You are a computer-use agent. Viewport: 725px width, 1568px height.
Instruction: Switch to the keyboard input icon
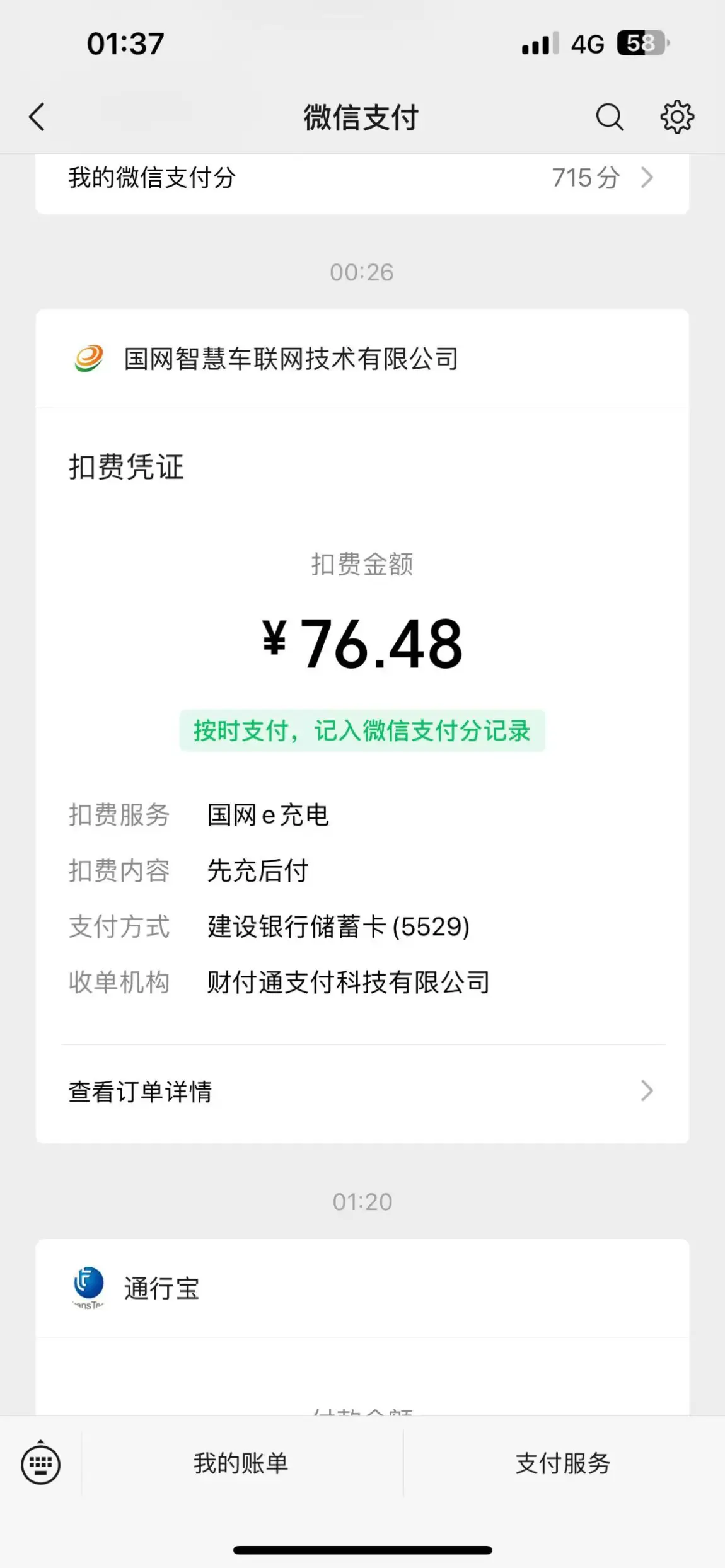pos(41,1463)
